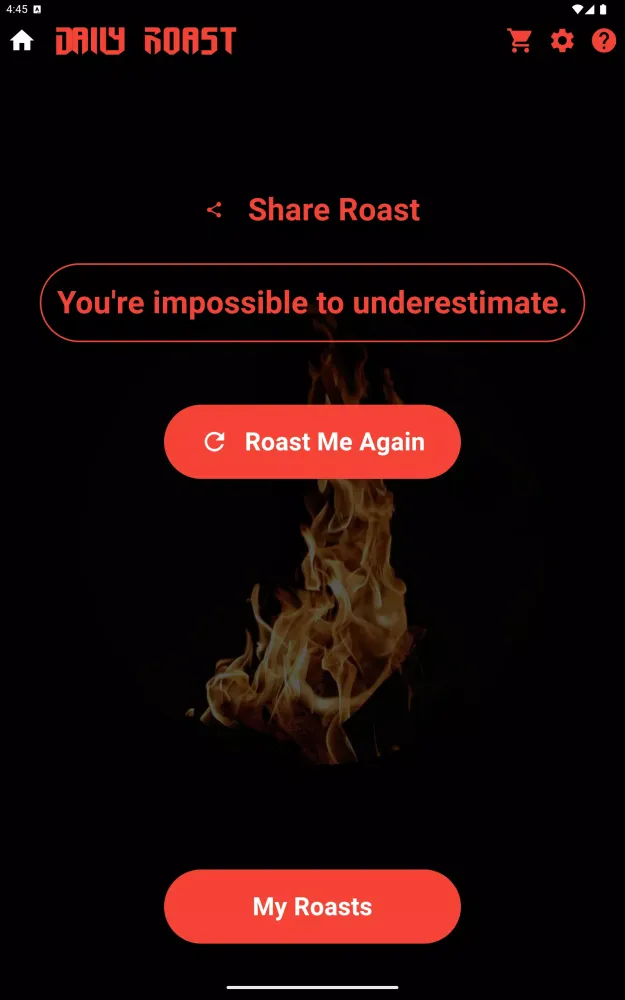This screenshot has height=1000, width=625.
Task: Tap Roast Me Again
Action: point(312,442)
